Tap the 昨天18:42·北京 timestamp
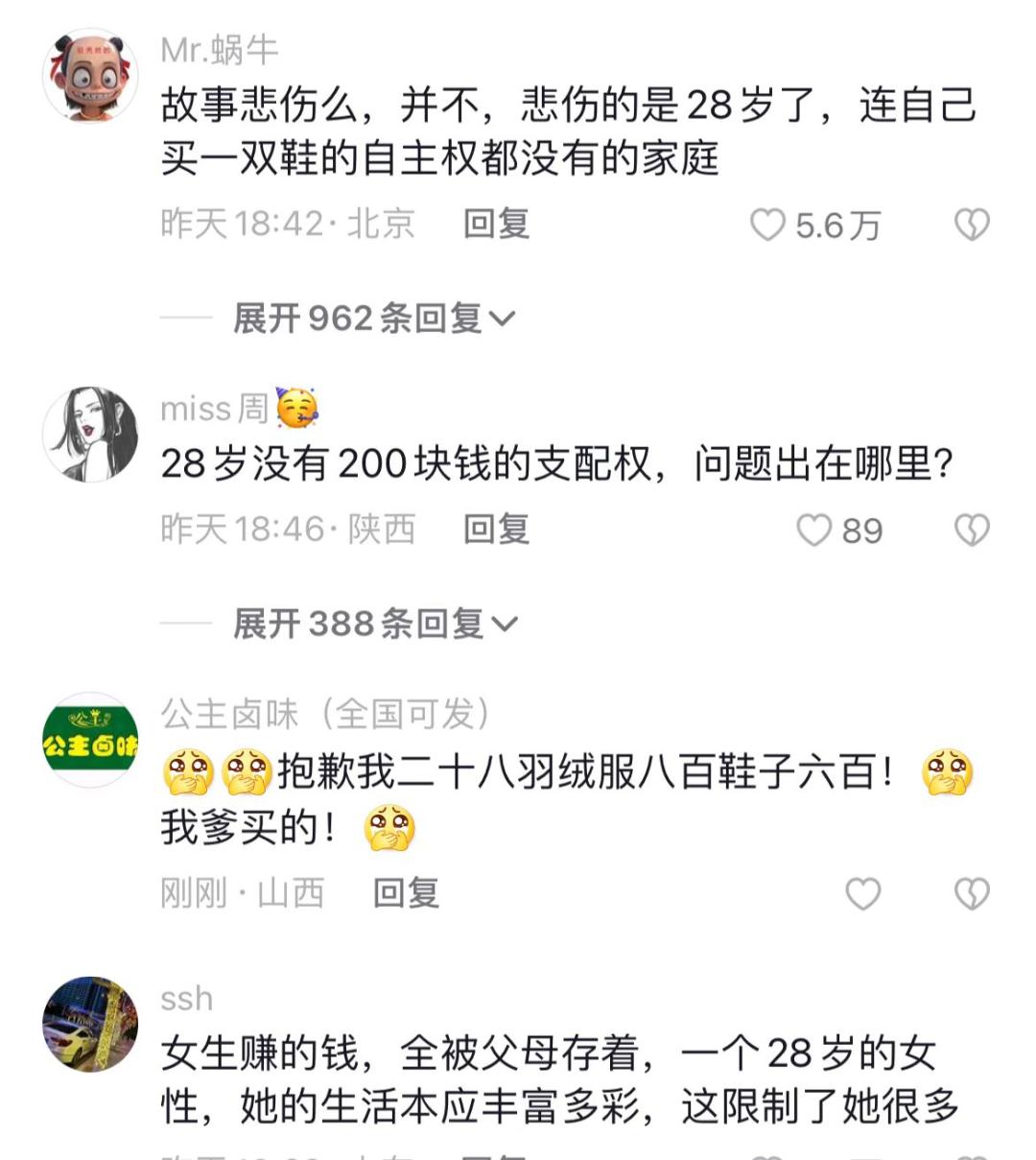Screen dimensions: 1036x1160 tap(287, 222)
